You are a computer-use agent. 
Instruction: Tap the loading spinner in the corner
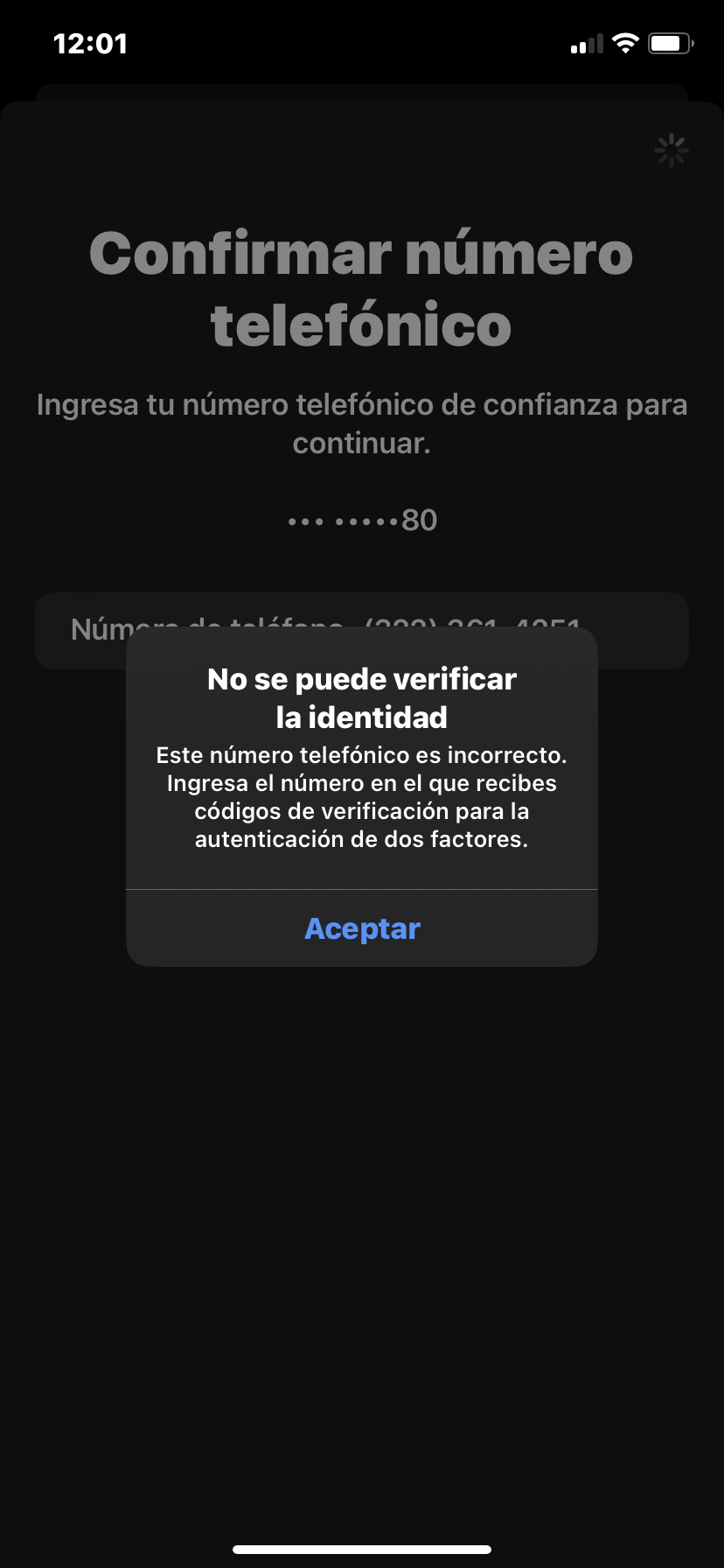(671, 150)
